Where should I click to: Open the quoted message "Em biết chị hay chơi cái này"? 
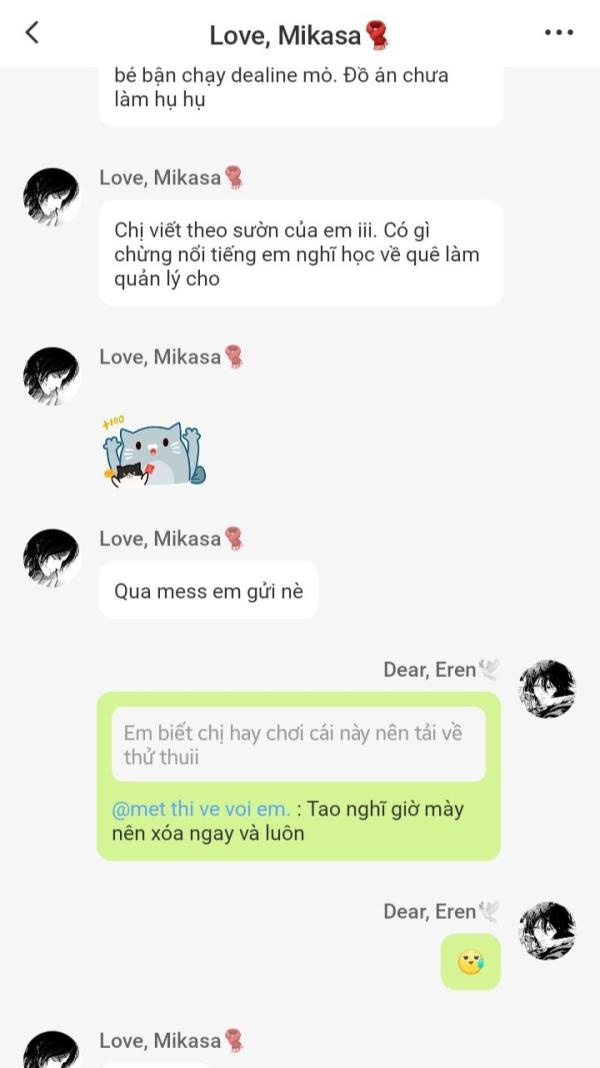pyautogui.click(x=298, y=744)
